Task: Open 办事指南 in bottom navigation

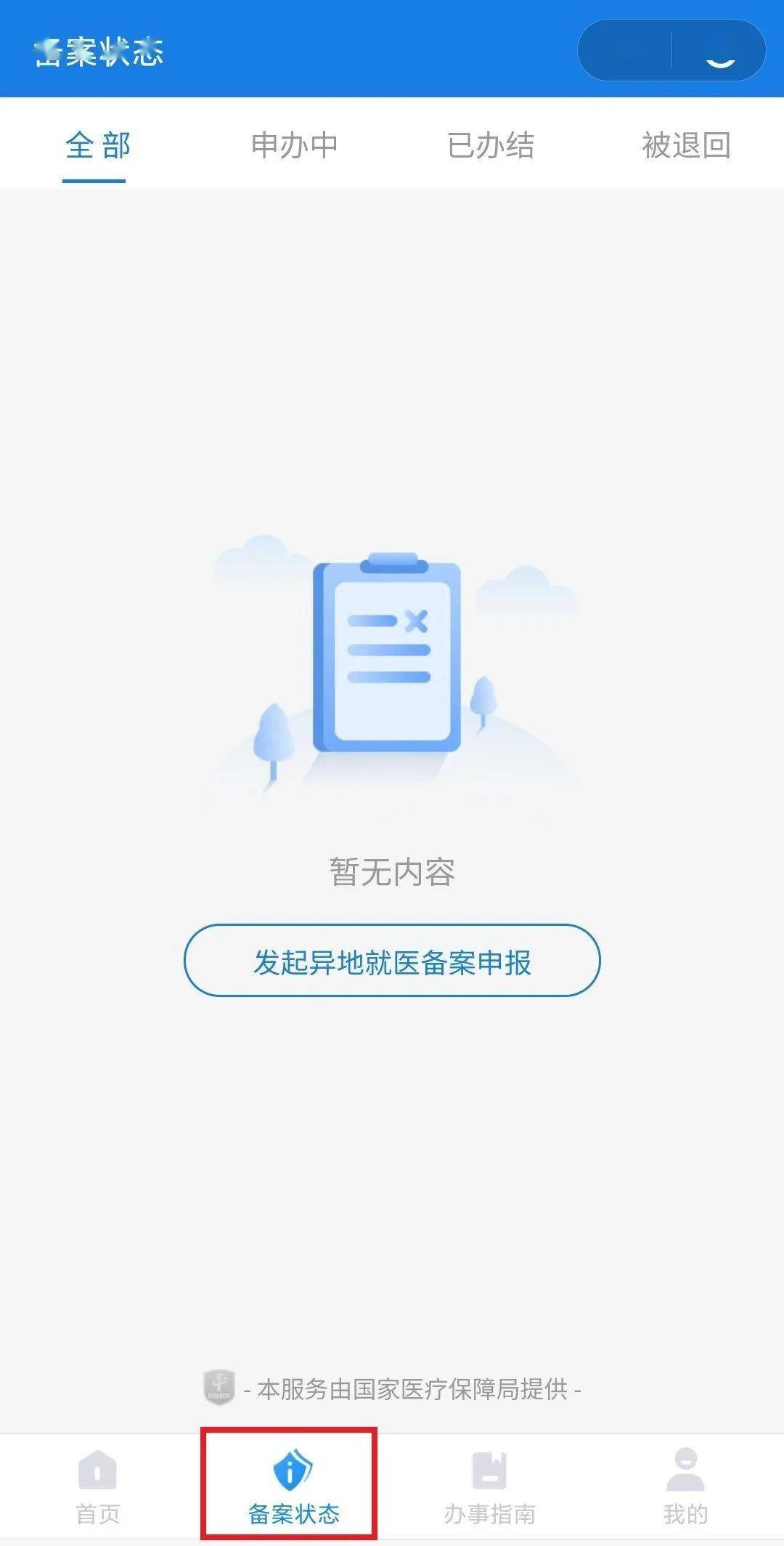Action: [x=490, y=1486]
